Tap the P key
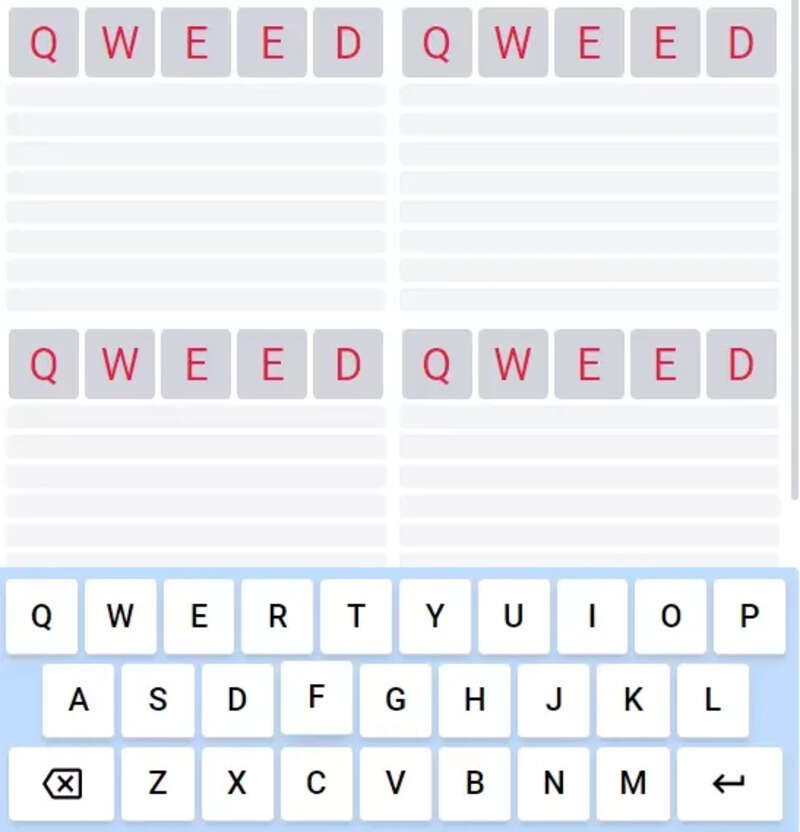 point(749,617)
